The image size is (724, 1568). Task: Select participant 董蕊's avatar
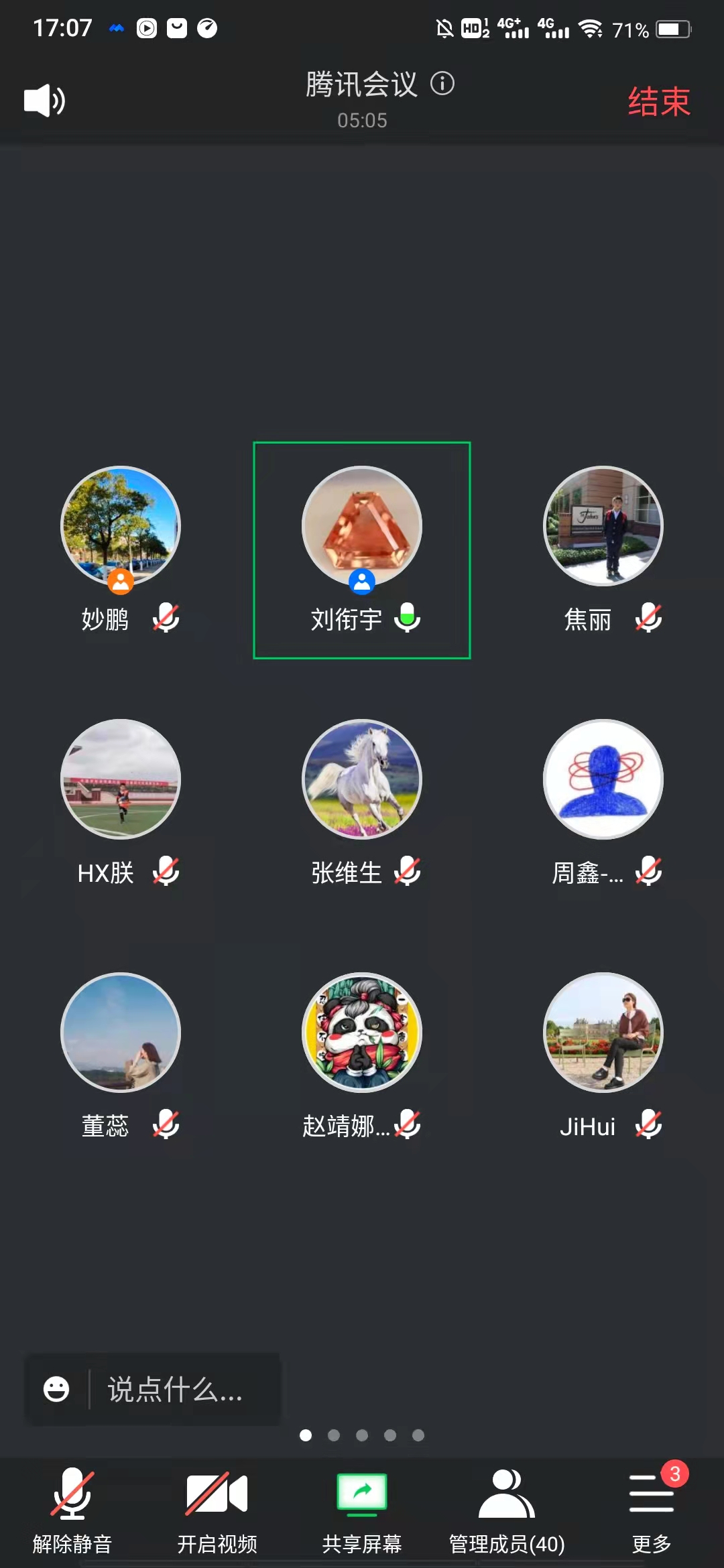tap(121, 1033)
